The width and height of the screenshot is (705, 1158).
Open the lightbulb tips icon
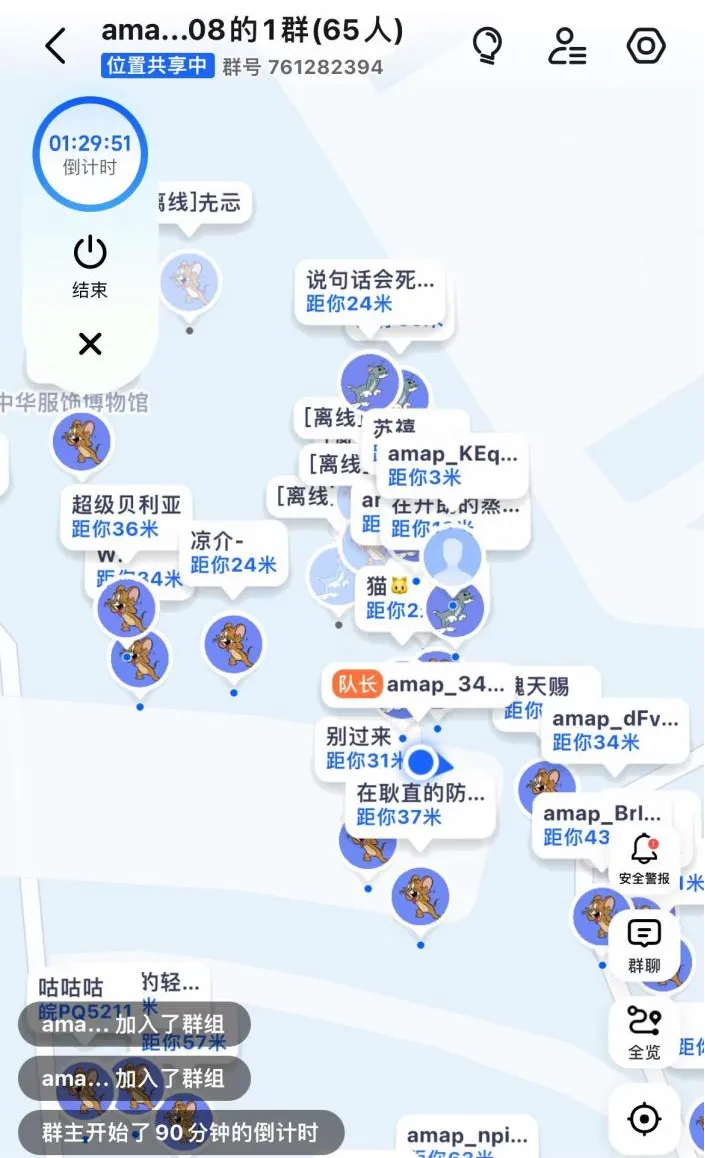pos(487,45)
